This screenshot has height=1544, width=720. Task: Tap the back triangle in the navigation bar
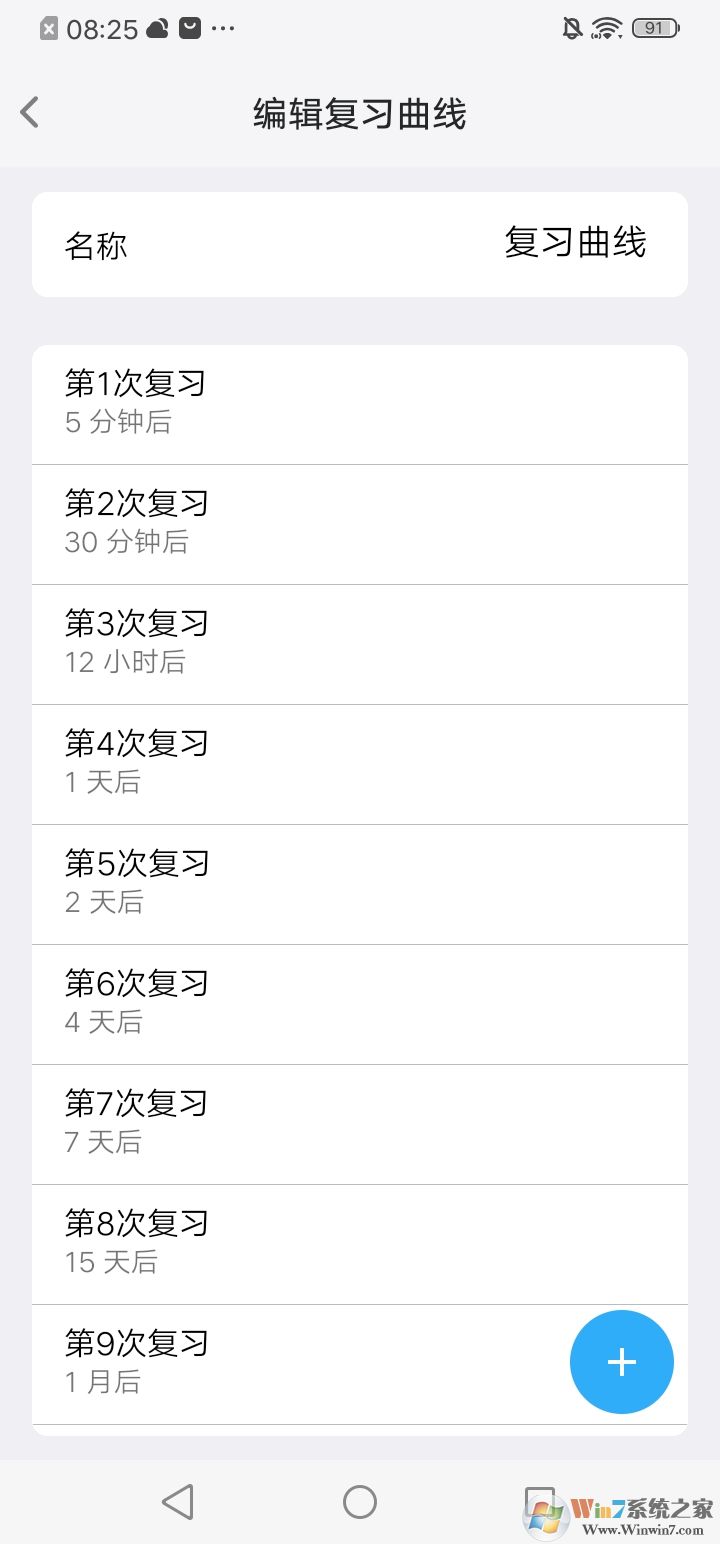(178, 1501)
